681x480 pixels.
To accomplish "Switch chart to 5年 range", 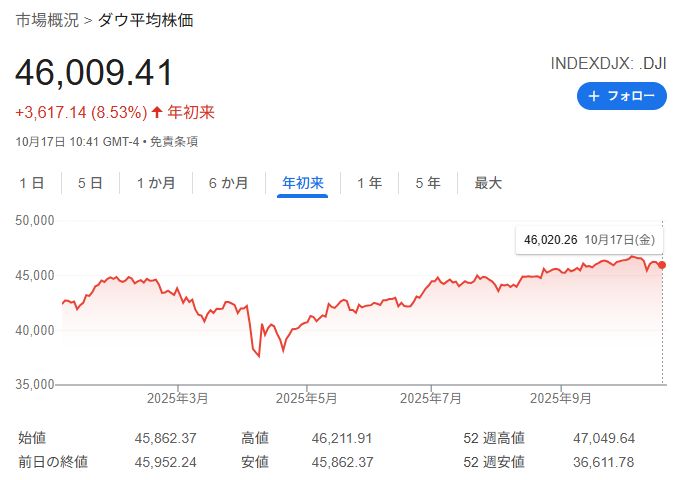I will [427, 183].
